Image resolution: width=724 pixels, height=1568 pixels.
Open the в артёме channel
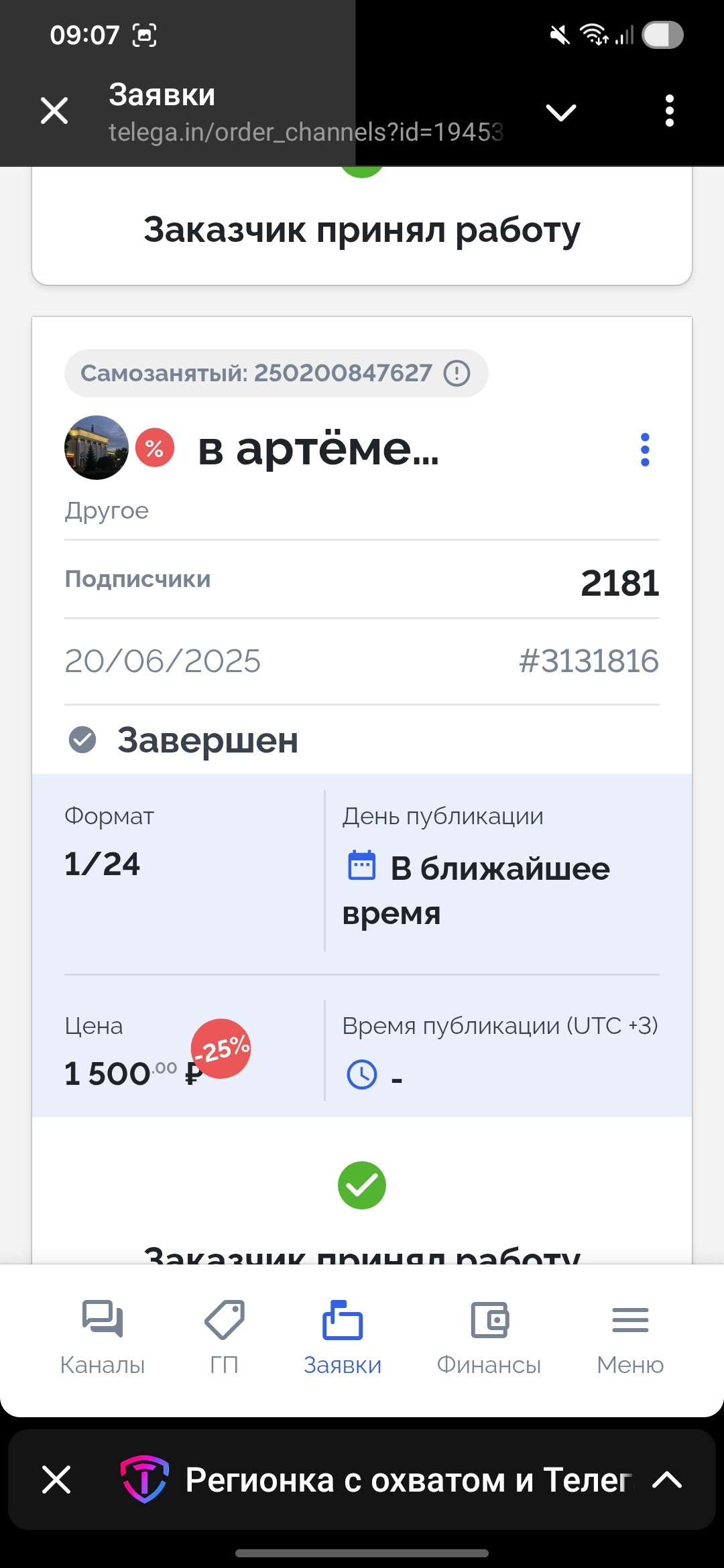[x=318, y=448]
